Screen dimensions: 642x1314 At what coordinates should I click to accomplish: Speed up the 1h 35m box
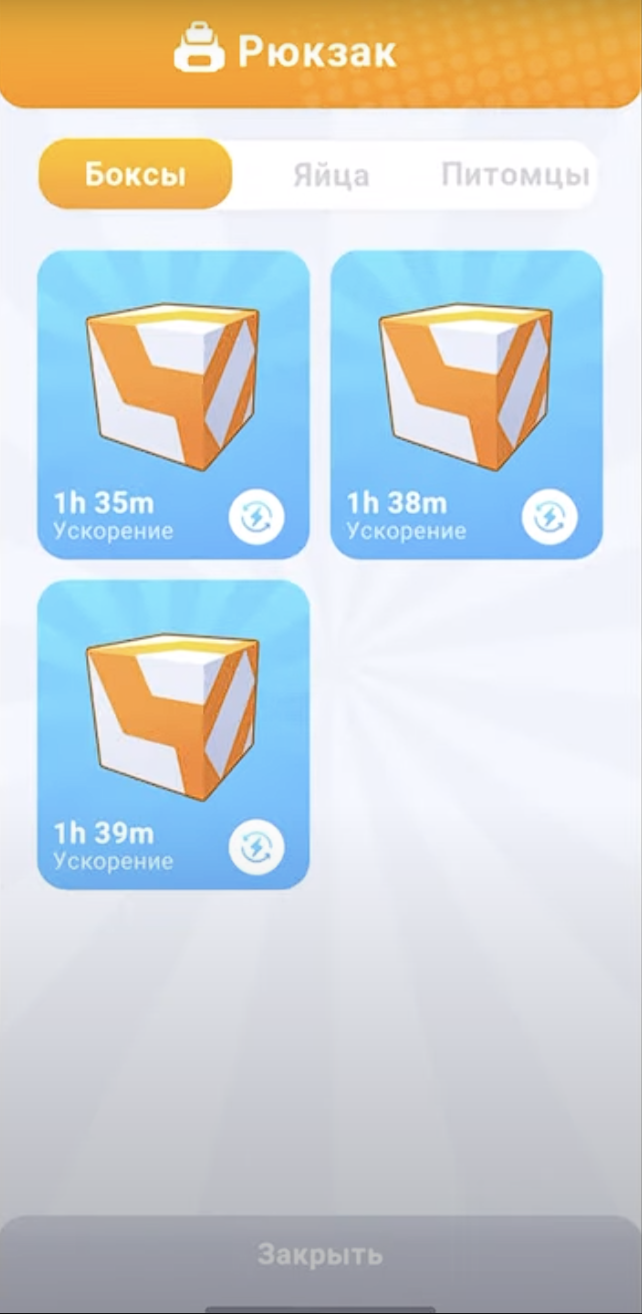(257, 517)
